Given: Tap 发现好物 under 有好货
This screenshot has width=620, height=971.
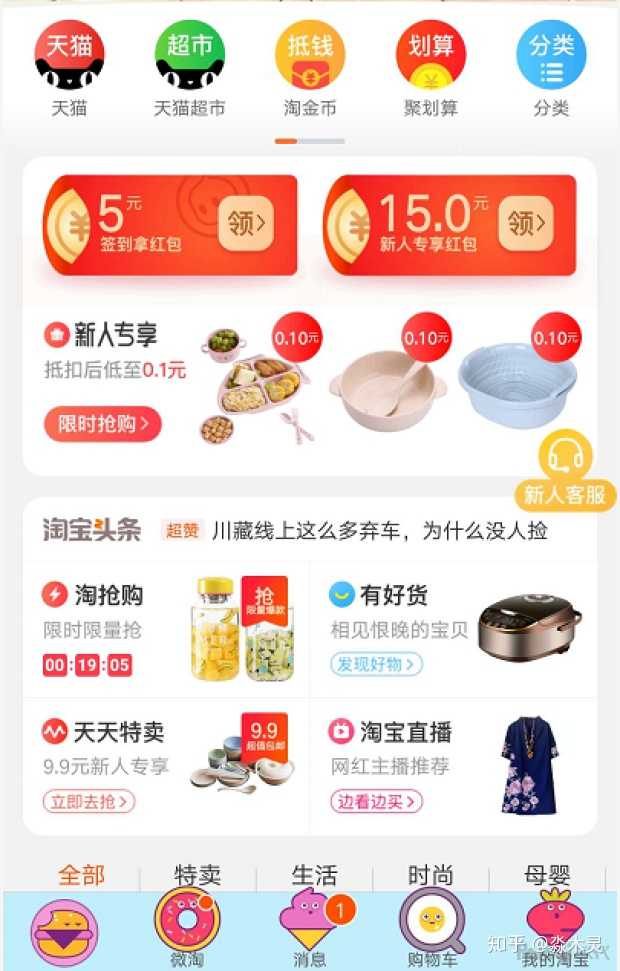Looking at the screenshot, I should tap(376, 664).
